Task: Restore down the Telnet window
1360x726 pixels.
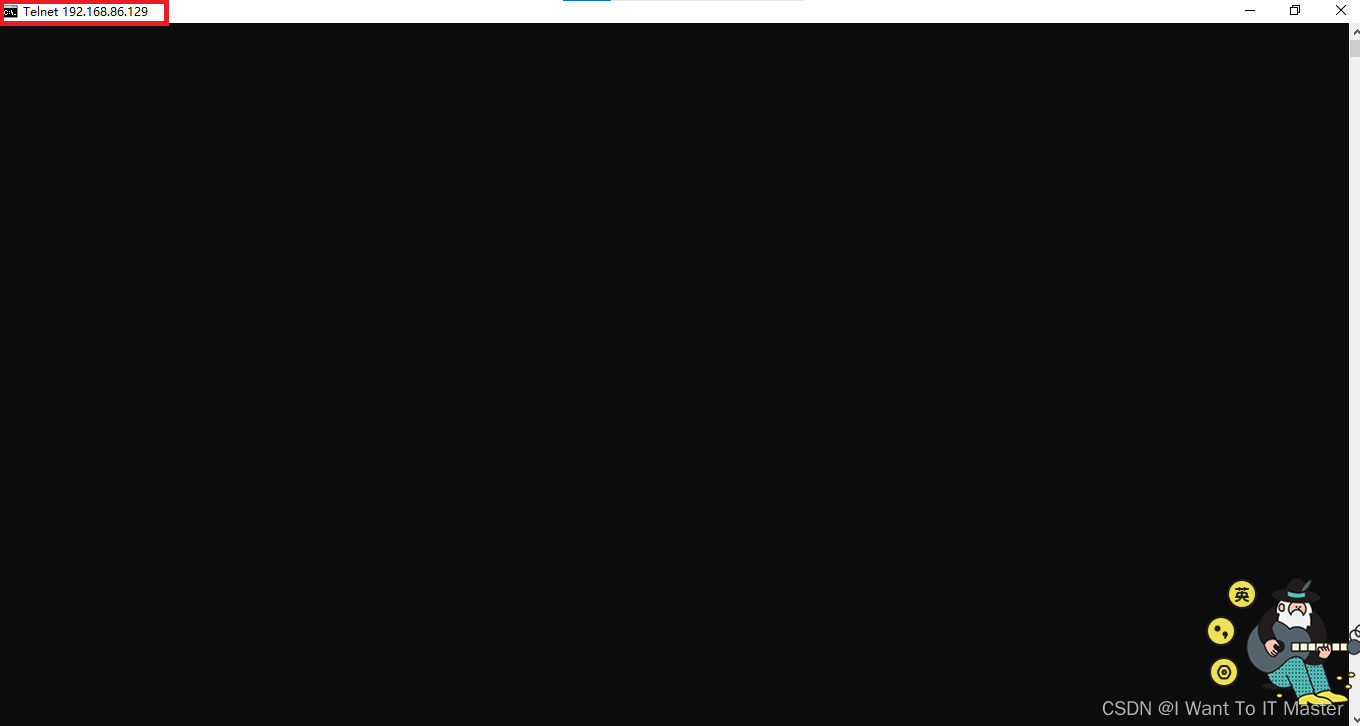Action: pyautogui.click(x=1295, y=10)
